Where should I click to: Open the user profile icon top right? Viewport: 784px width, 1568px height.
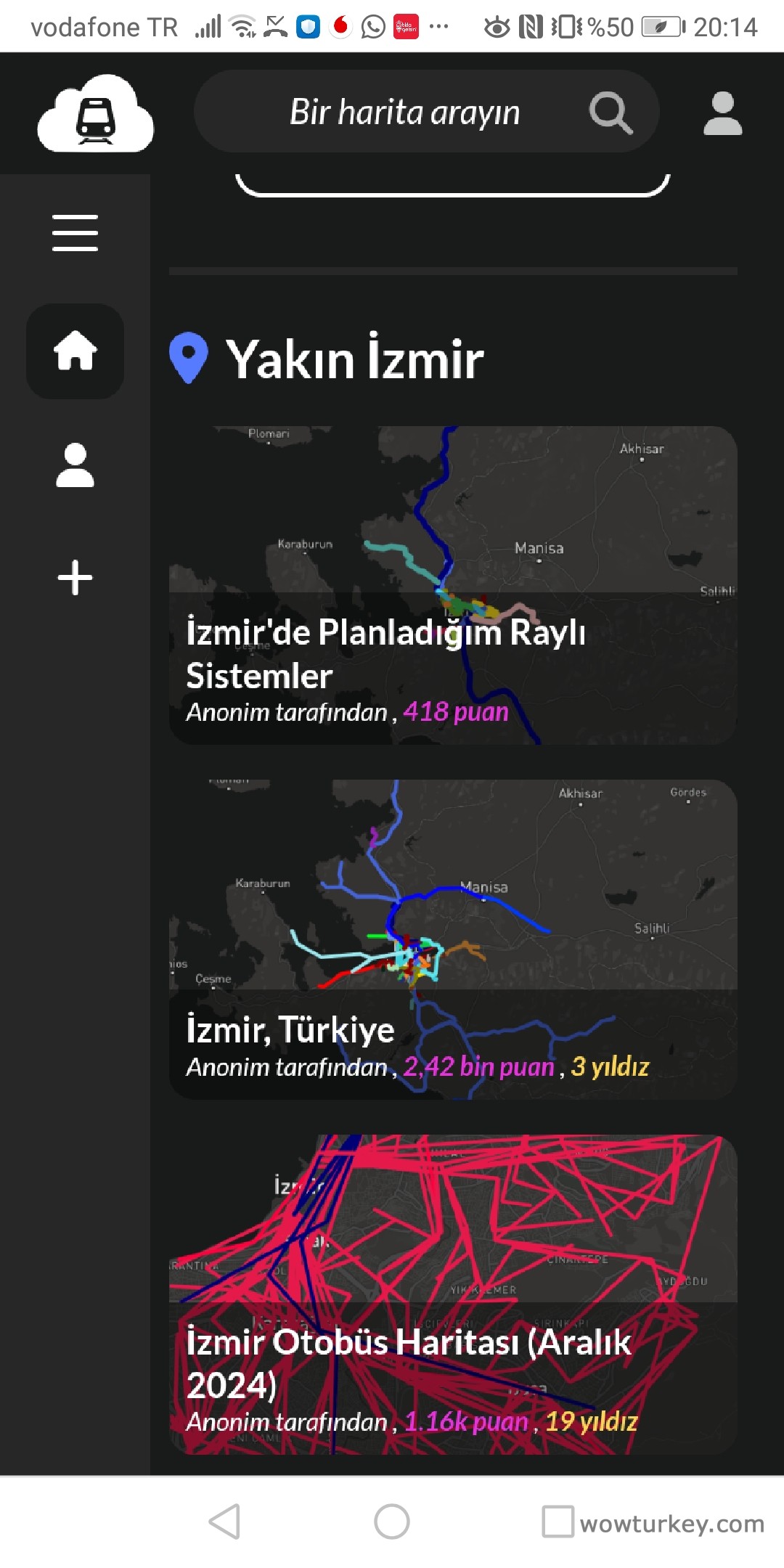pyautogui.click(x=722, y=114)
